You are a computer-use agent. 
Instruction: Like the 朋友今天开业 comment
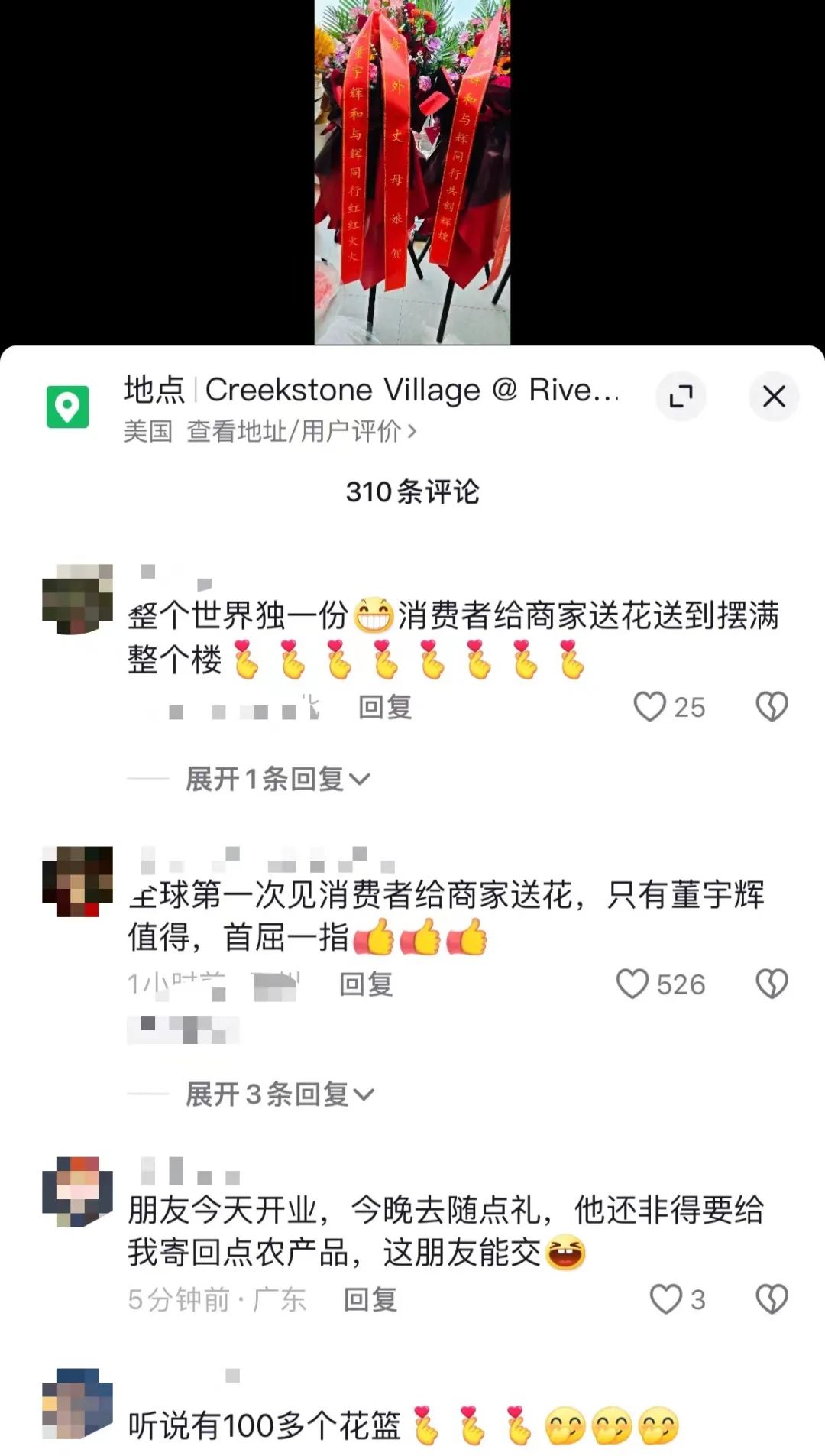[665, 1299]
